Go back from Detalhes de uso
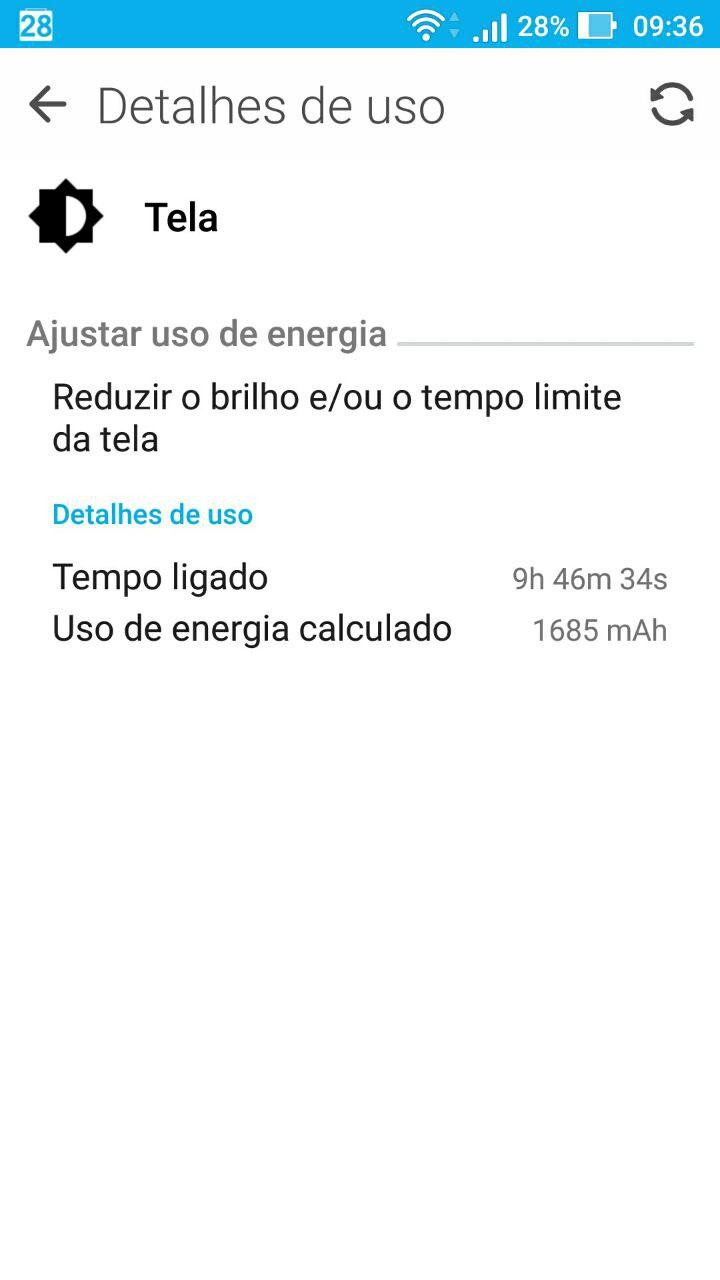Viewport: 720px width, 1280px height. (47, 104)
